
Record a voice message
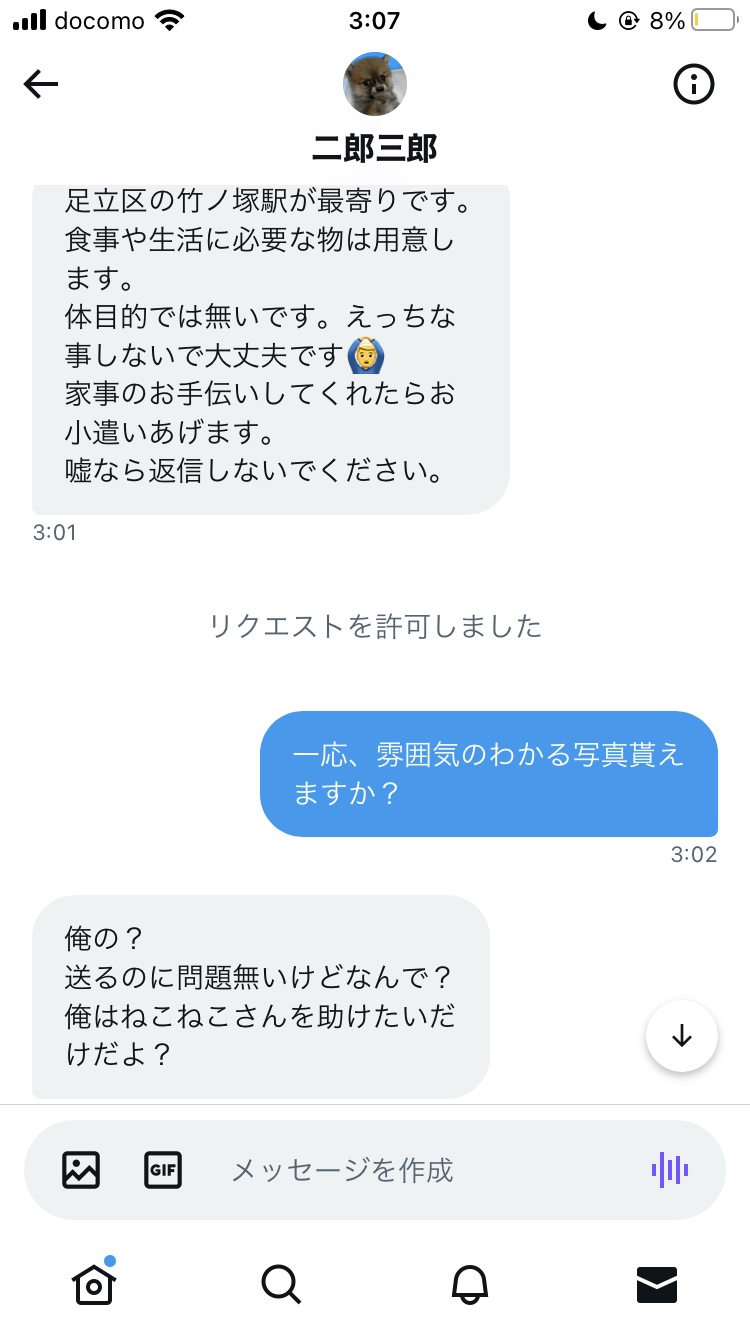pyautogui.click(x=670, y=1169)
